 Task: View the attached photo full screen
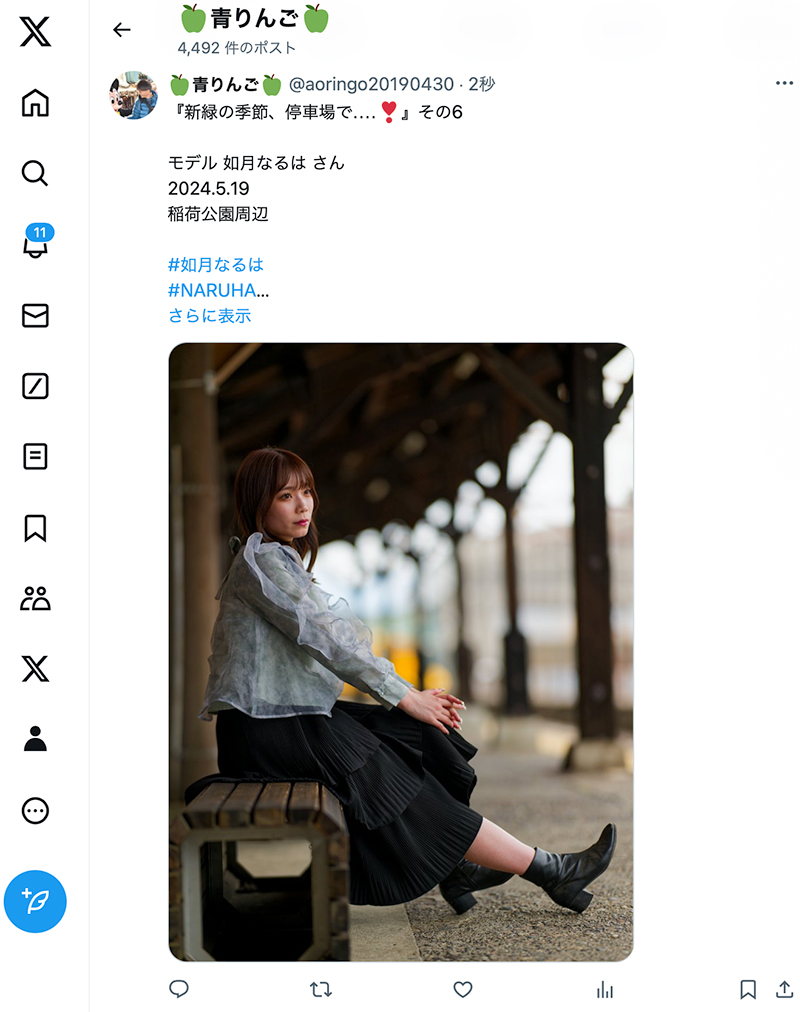click(x=400, y=652)
